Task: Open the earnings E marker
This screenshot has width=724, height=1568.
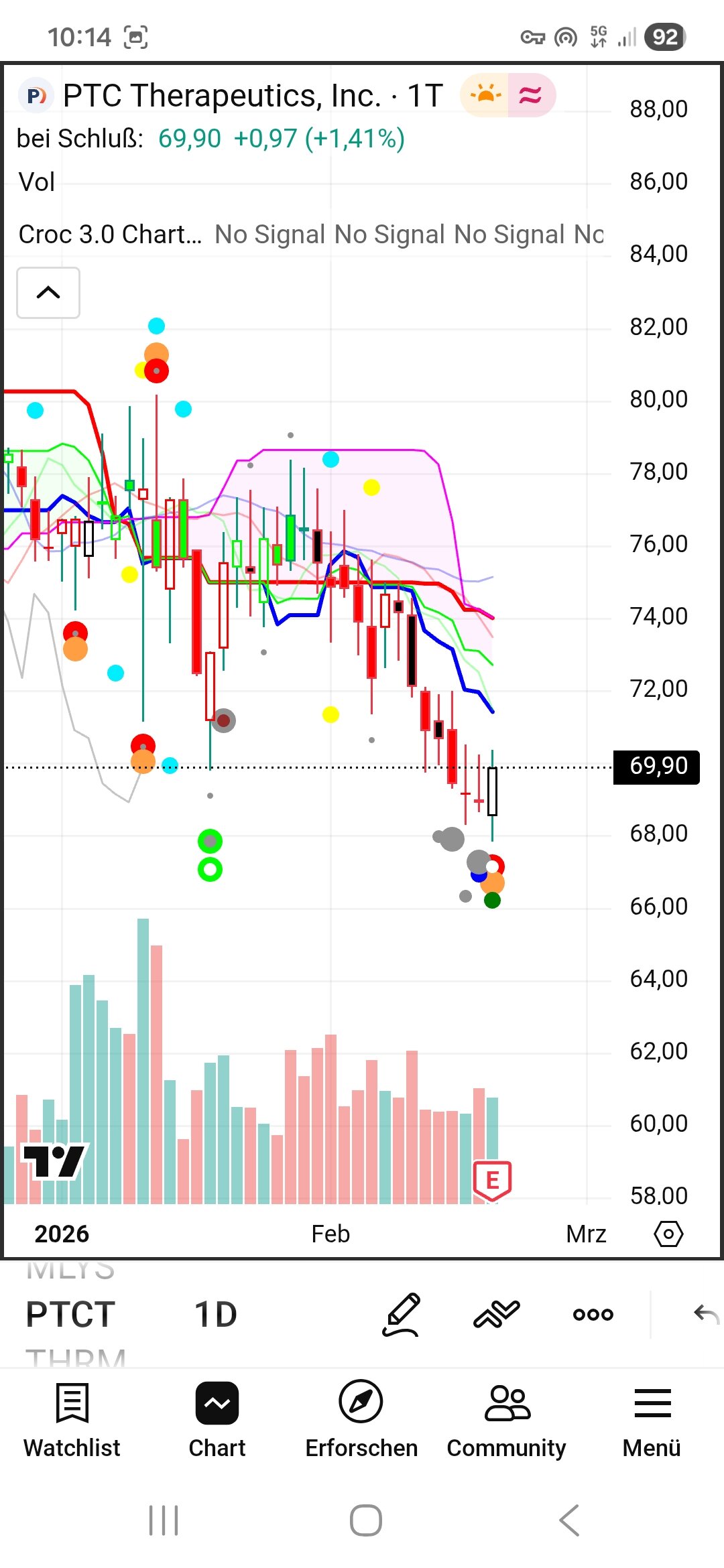Action: pyautogui.click(x=492, y=1180)
